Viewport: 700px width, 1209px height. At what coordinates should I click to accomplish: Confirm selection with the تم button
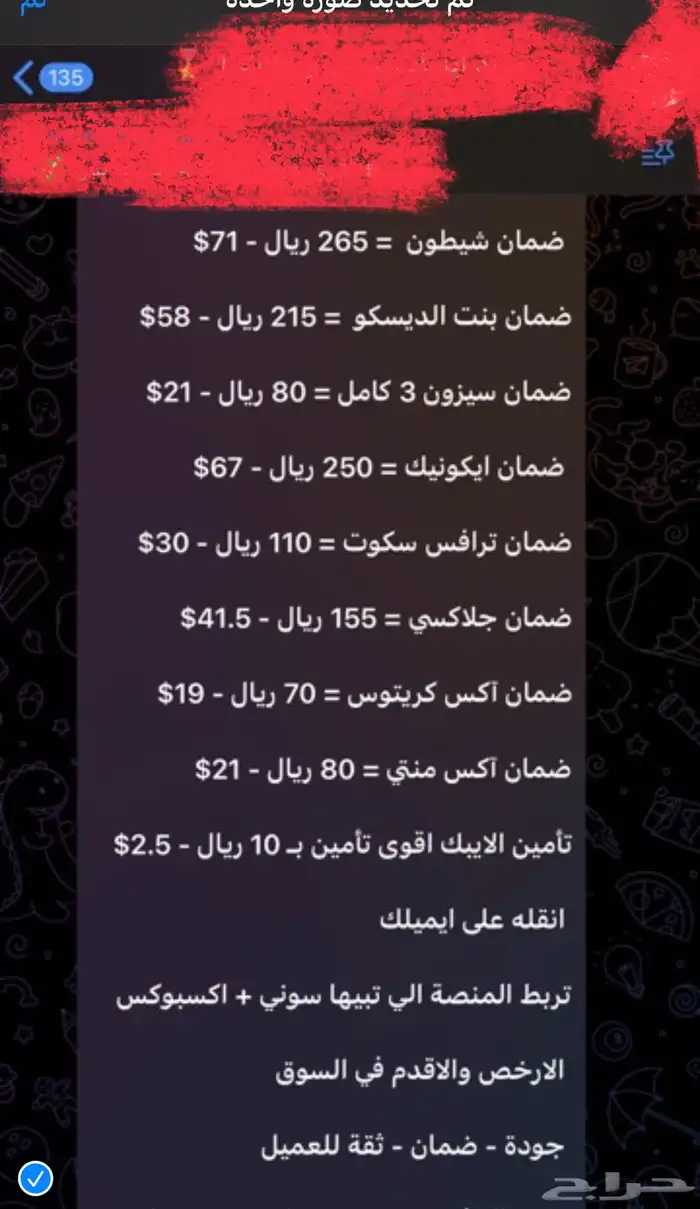pos(32,5)
